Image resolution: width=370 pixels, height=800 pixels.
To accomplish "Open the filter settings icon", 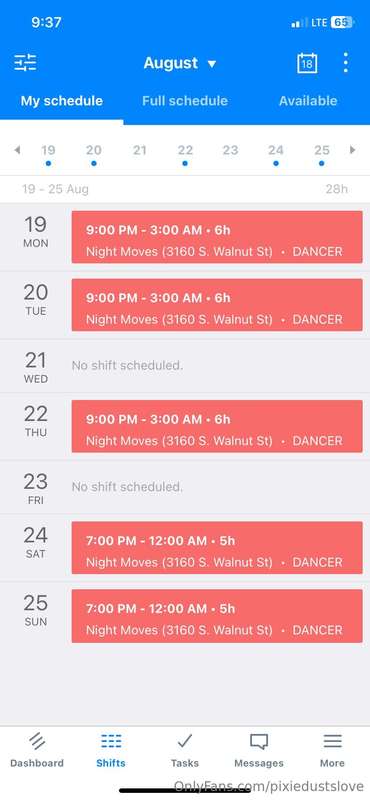I will pos(25,63).
